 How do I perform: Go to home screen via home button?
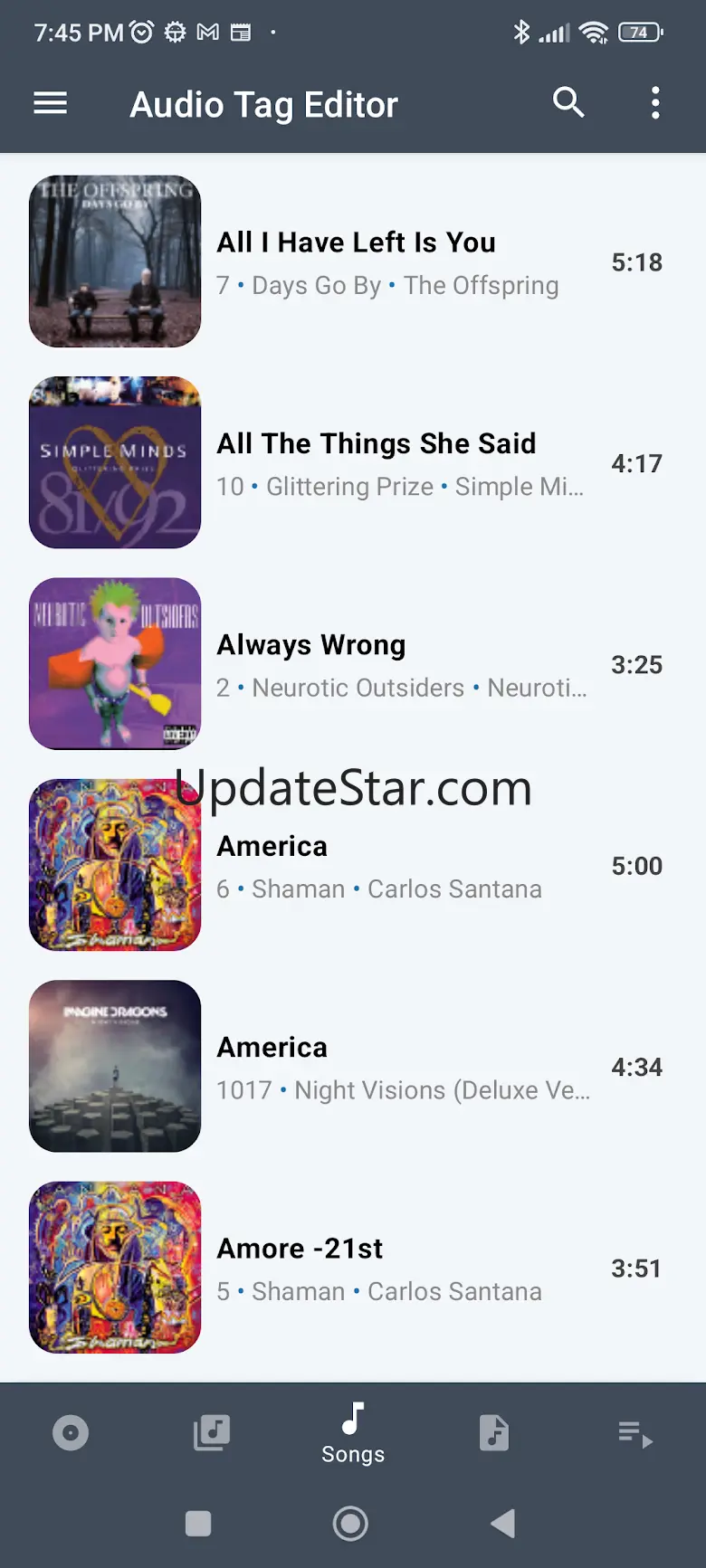click(350, 1524)
